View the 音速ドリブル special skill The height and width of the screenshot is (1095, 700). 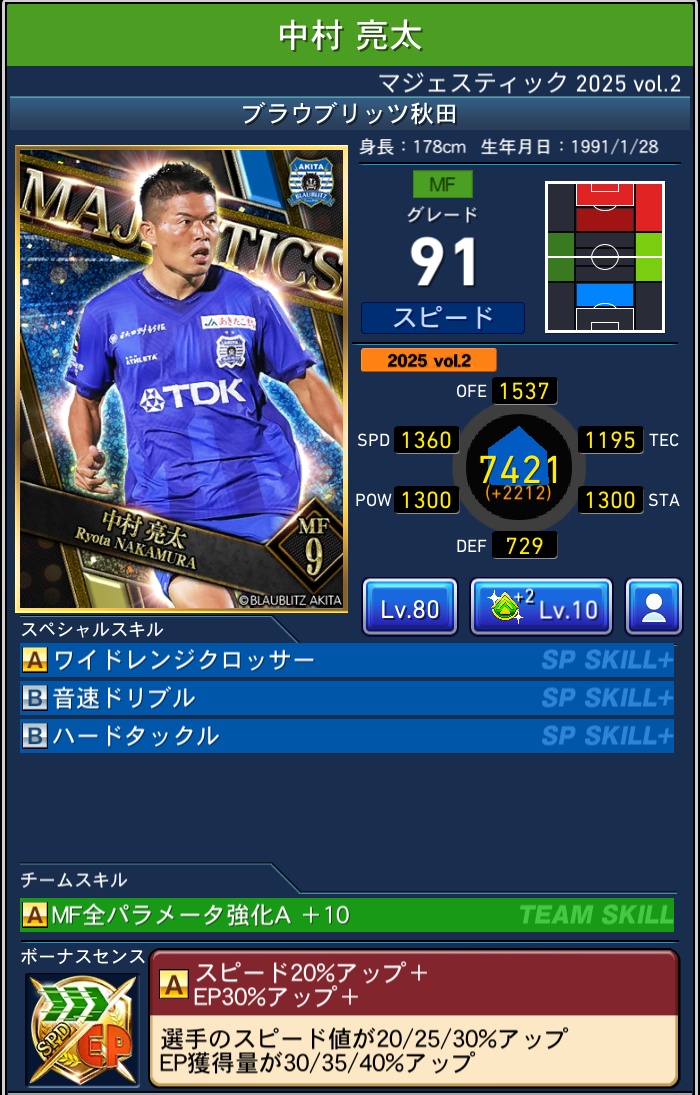(x=347, y=698)
